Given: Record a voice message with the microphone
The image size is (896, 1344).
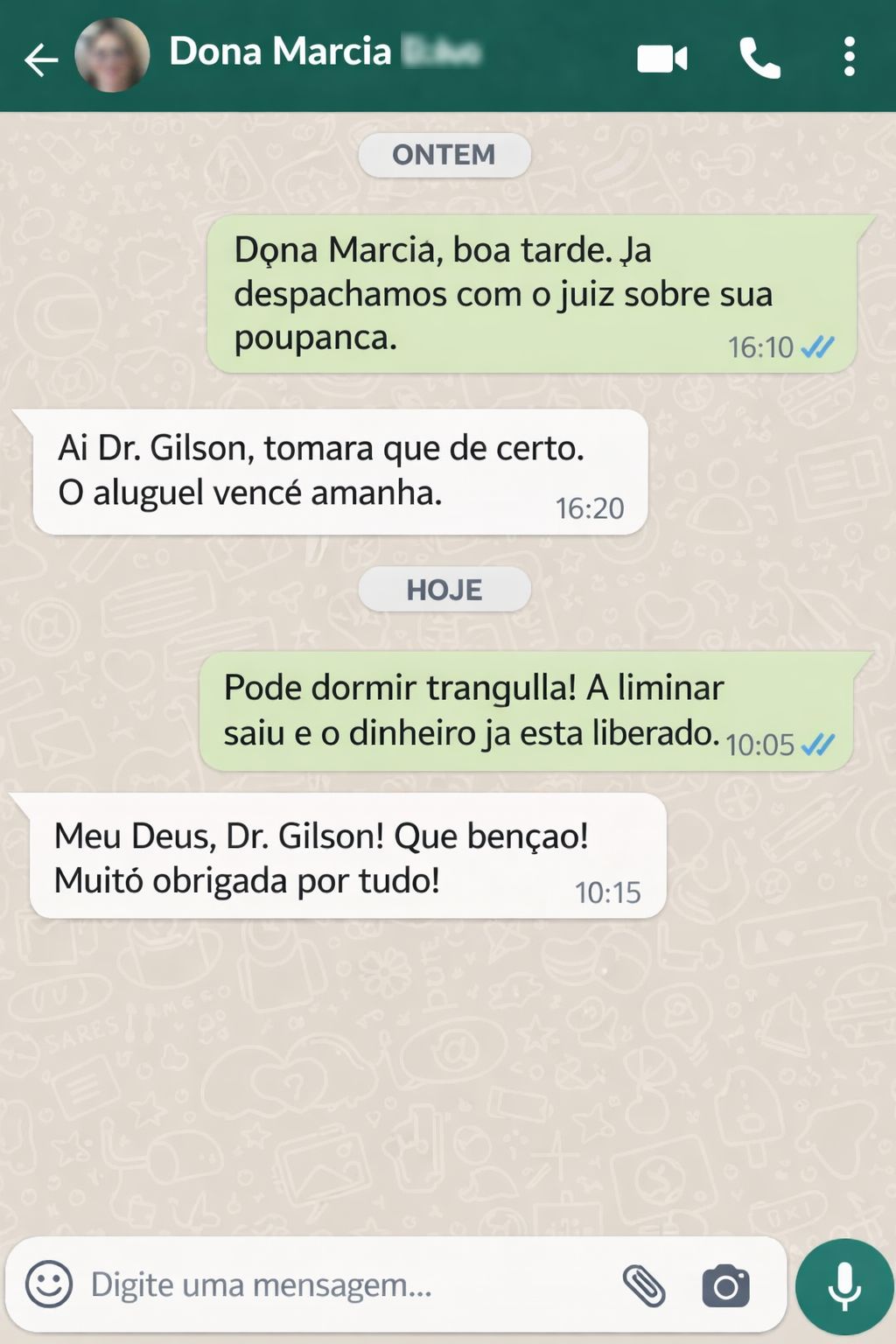Looking at the screenshot, I should [x=842, y=1284].
